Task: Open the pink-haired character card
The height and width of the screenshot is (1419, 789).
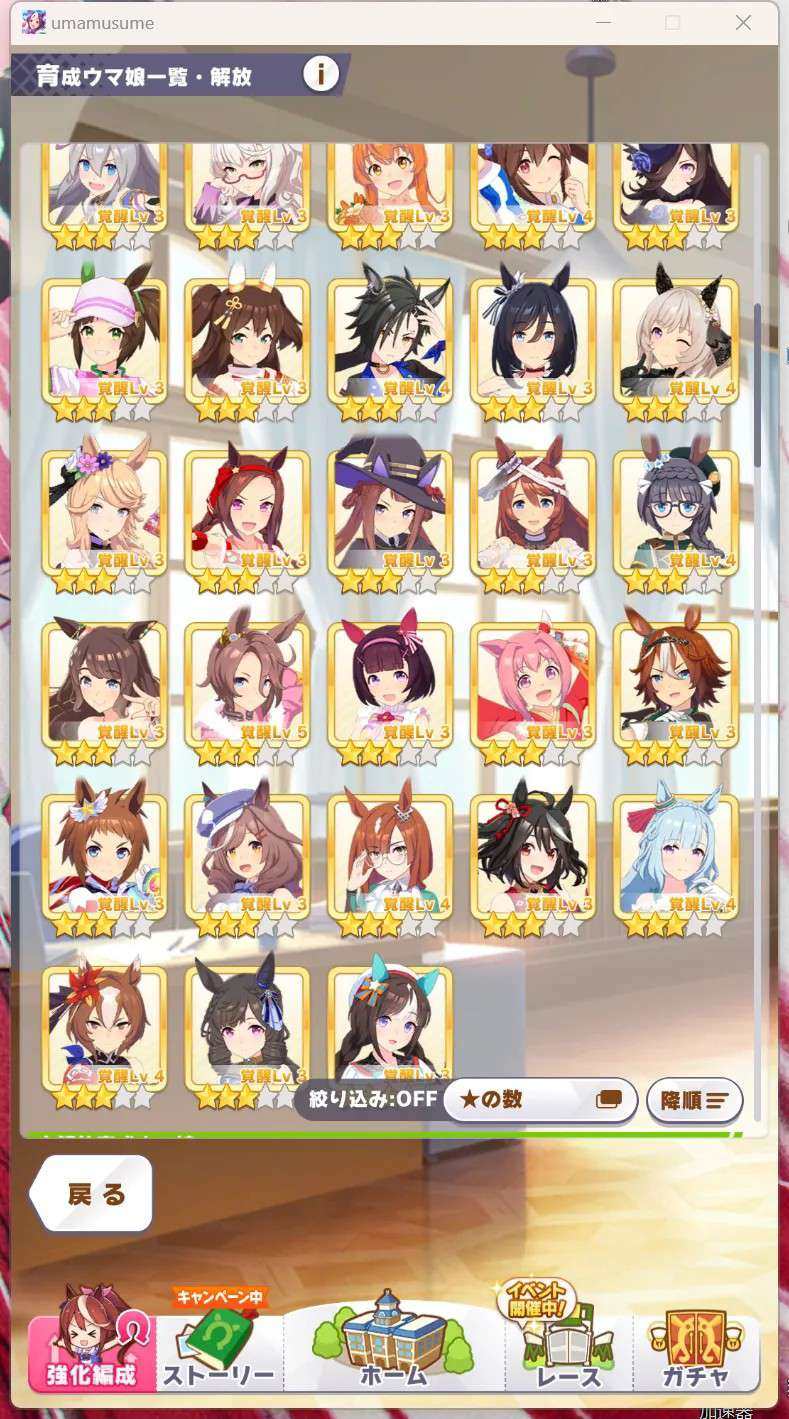Action: (533, 687)
